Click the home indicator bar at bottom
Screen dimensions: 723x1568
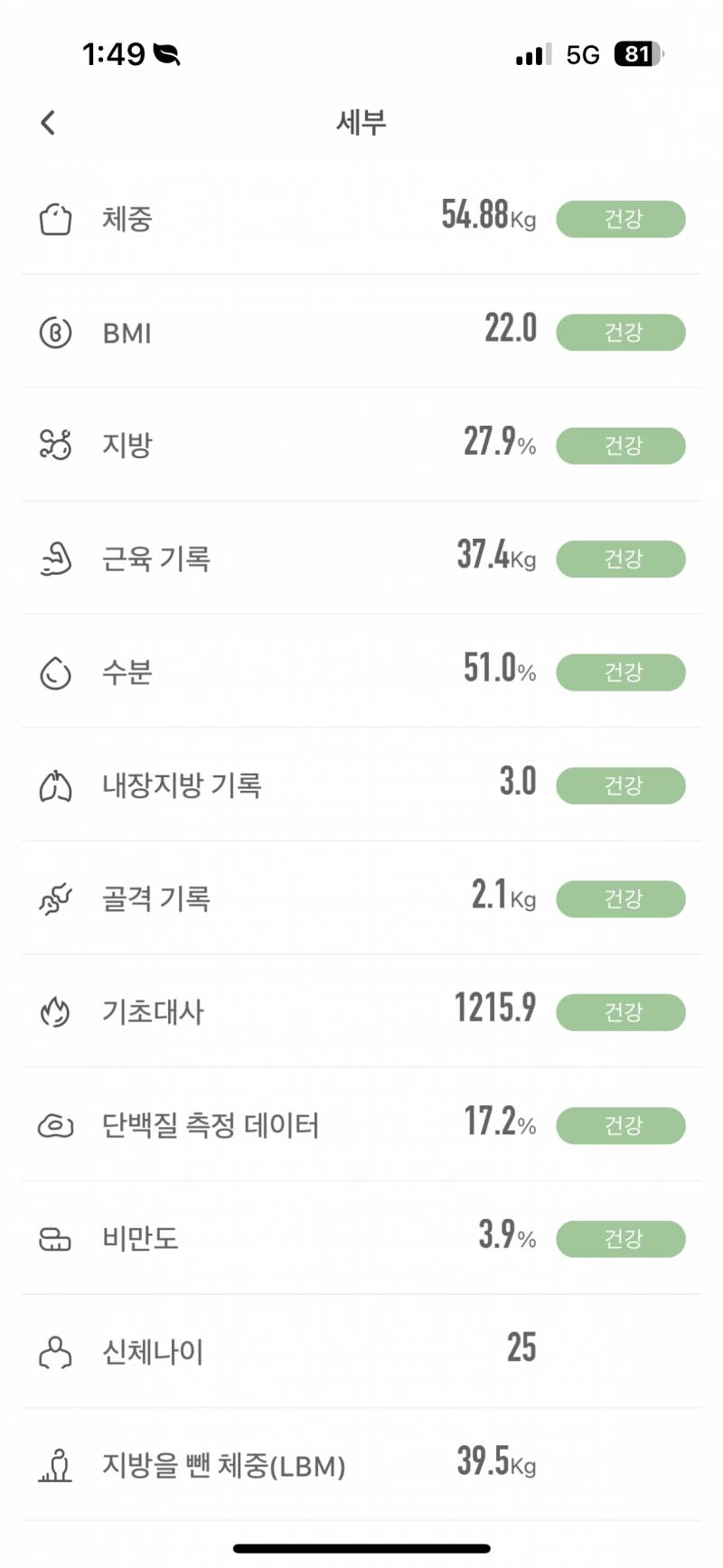pos(361,1549)
